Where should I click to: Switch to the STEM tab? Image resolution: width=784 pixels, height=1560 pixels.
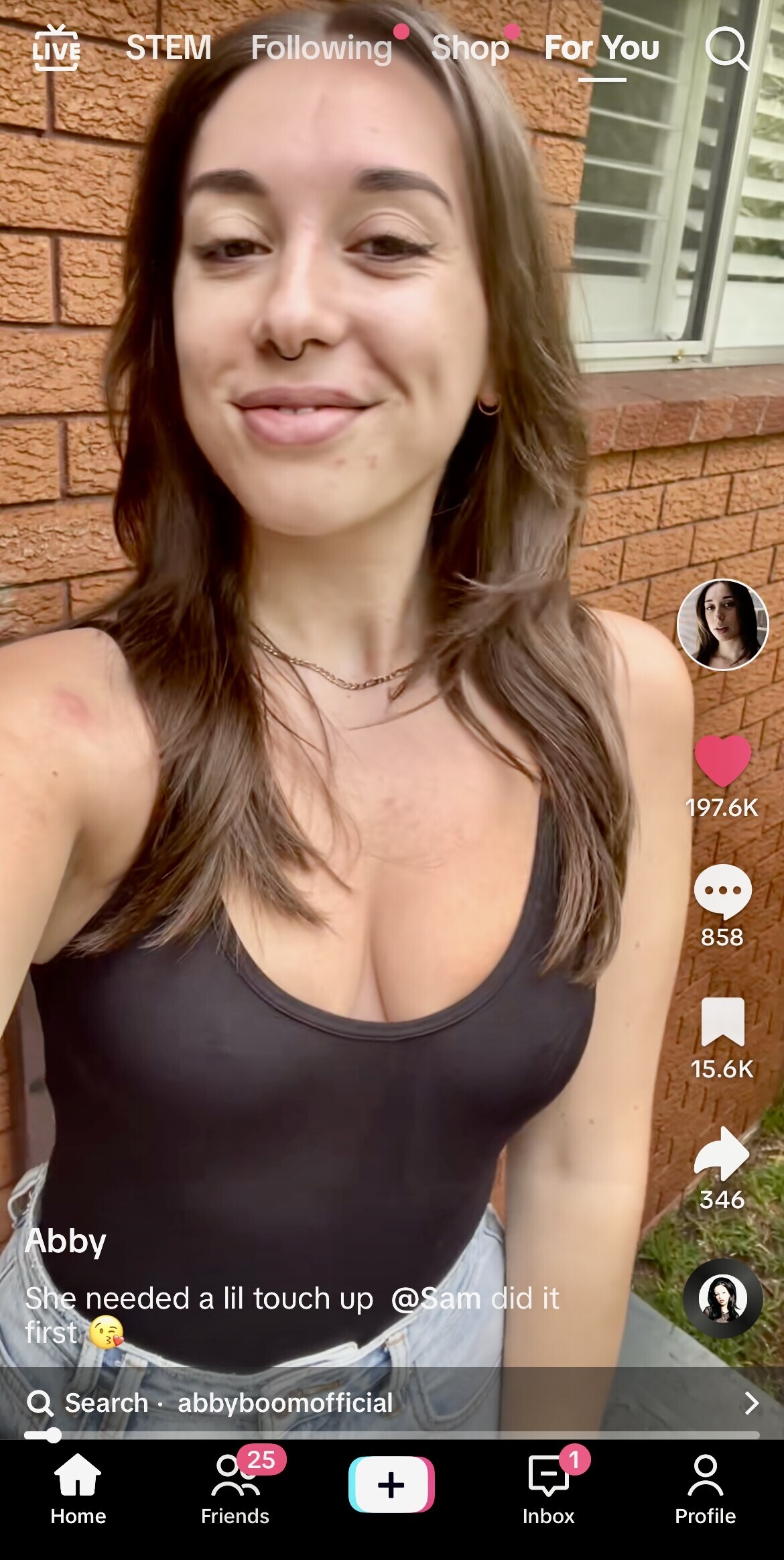point(169,48)
